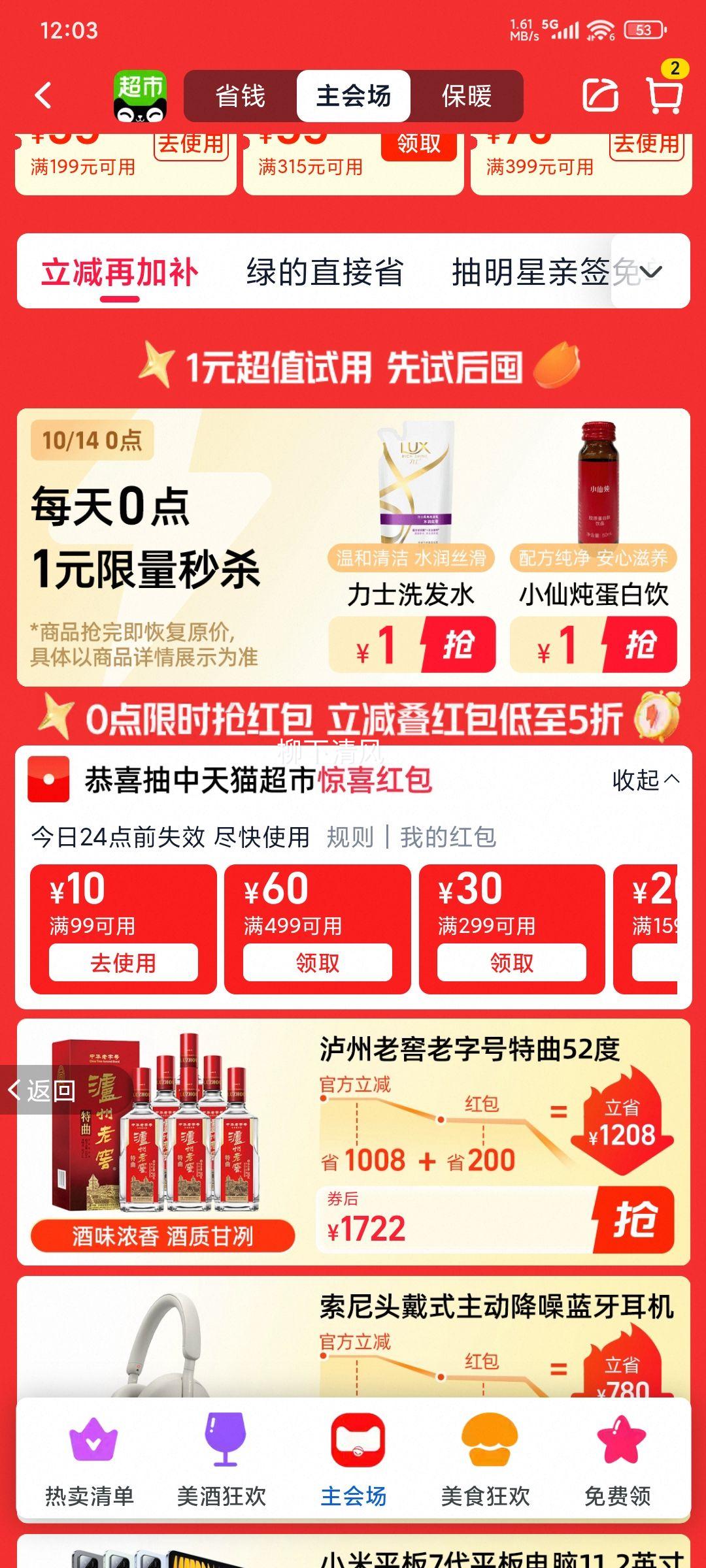
Task: Claim the 满315元可用 coupon
Action: point(419,144)
